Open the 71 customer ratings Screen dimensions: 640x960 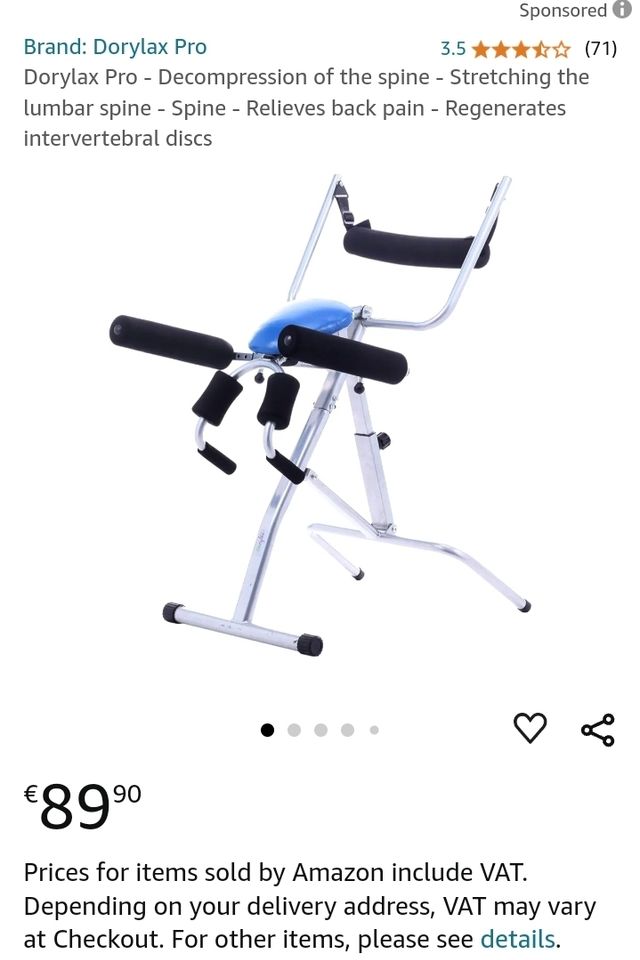point(601,48)
